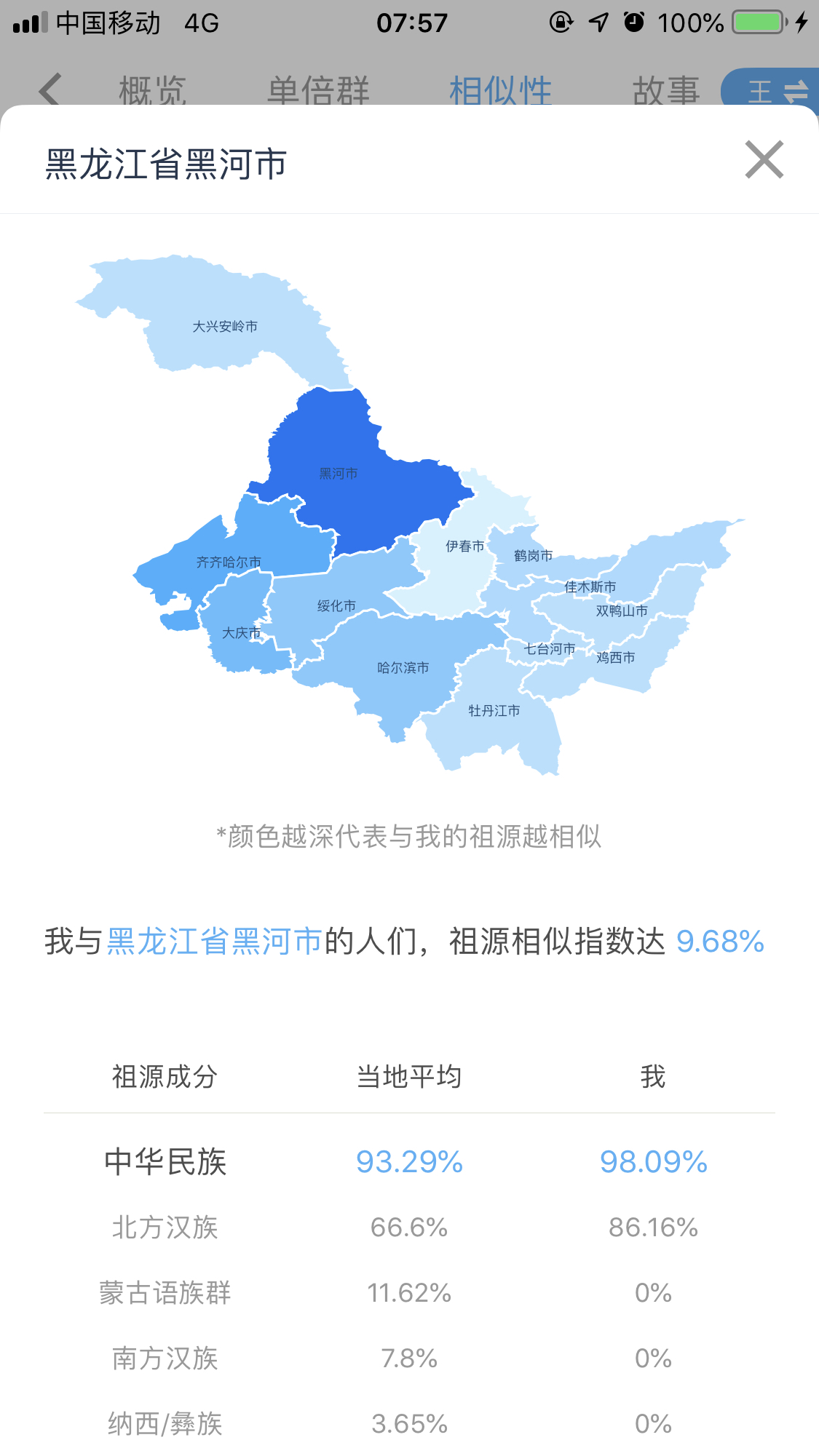The image size is (819, 1456).
Task: Select 绥化市 region on the map
Action: click(336, 605)
